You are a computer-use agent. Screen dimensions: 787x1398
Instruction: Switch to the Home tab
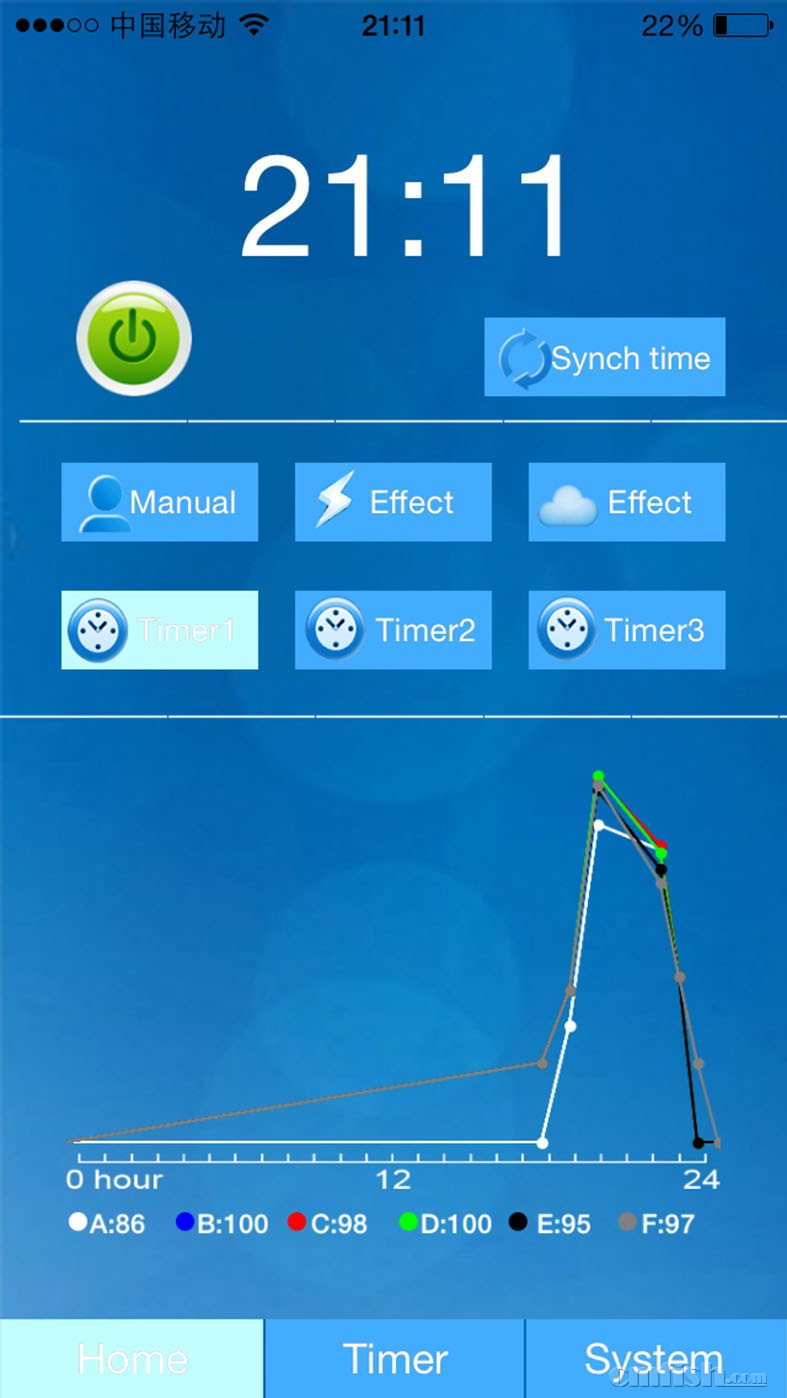(x=131, y=1359)
